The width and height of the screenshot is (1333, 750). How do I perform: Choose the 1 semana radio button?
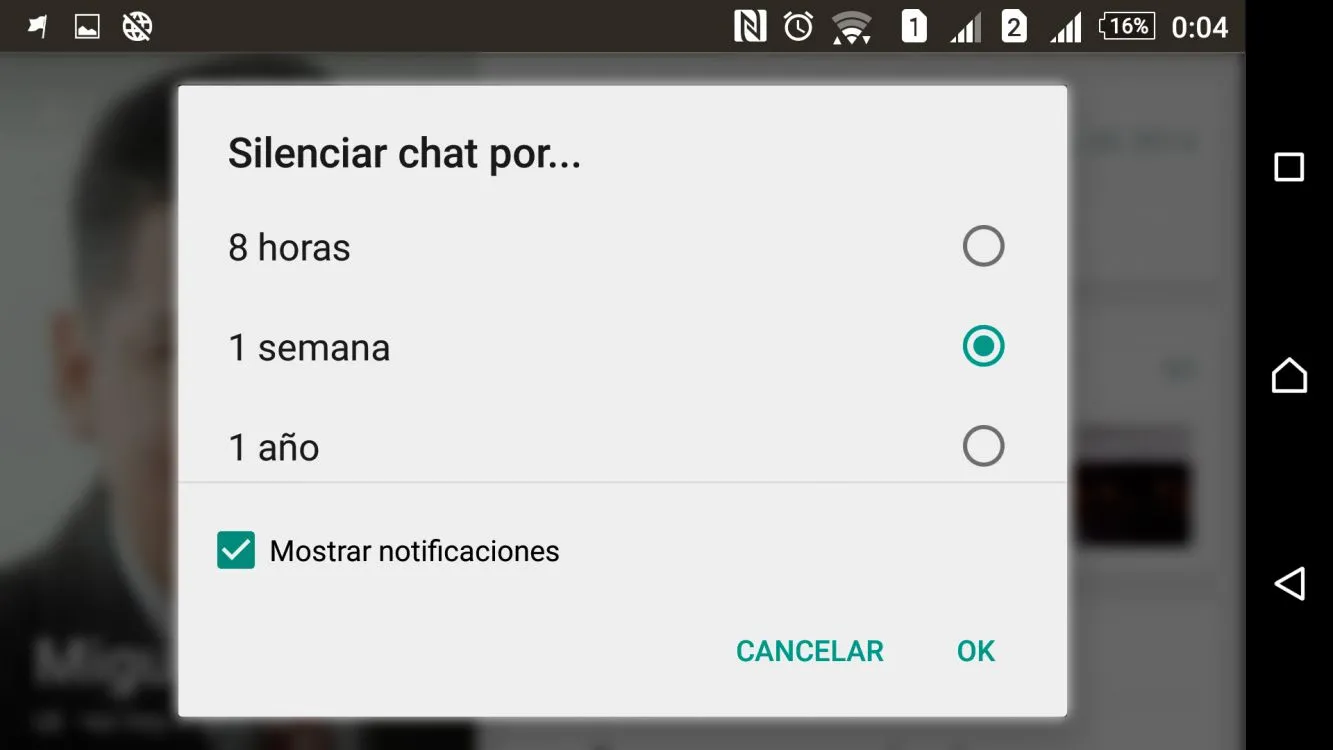tap(983, 346)
